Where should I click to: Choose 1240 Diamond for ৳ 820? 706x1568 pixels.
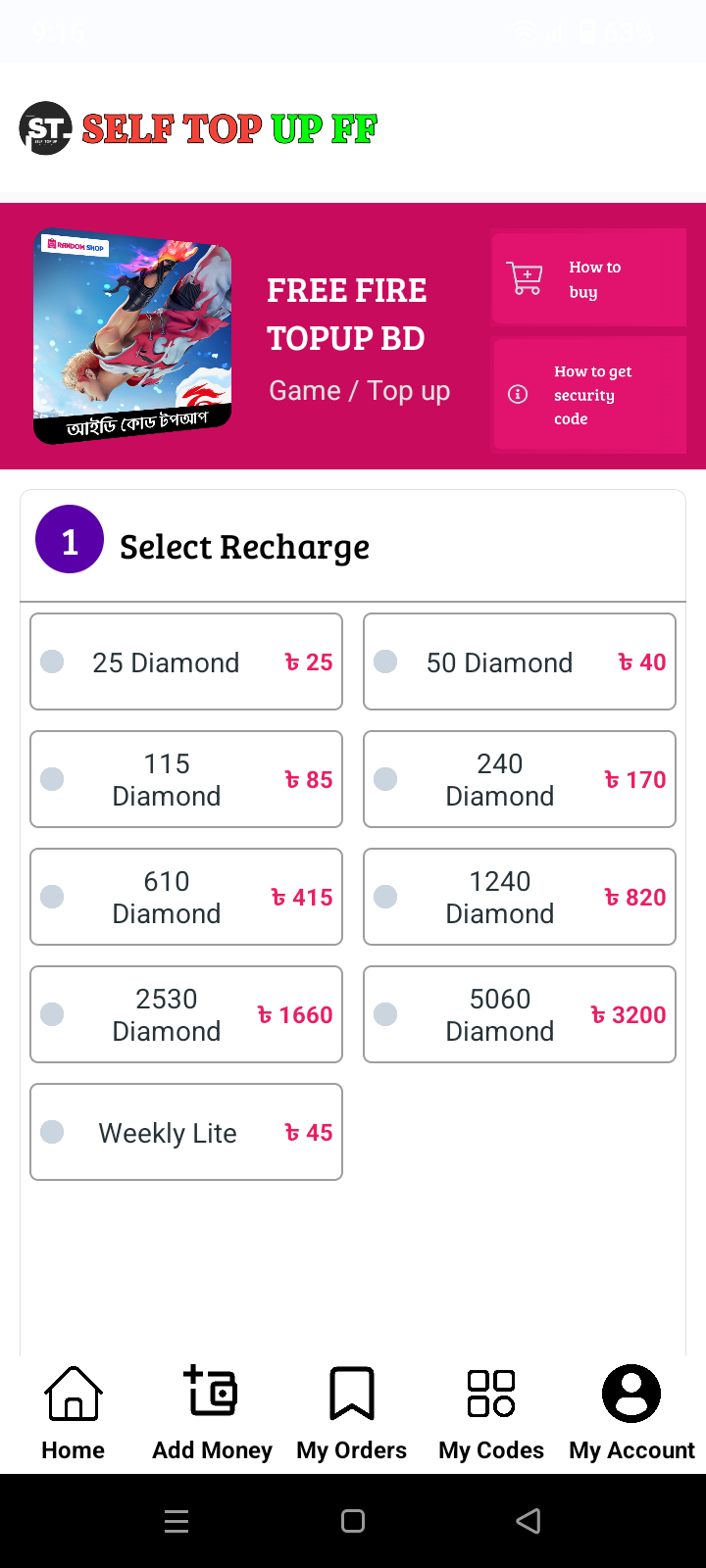tap(520, 897)
